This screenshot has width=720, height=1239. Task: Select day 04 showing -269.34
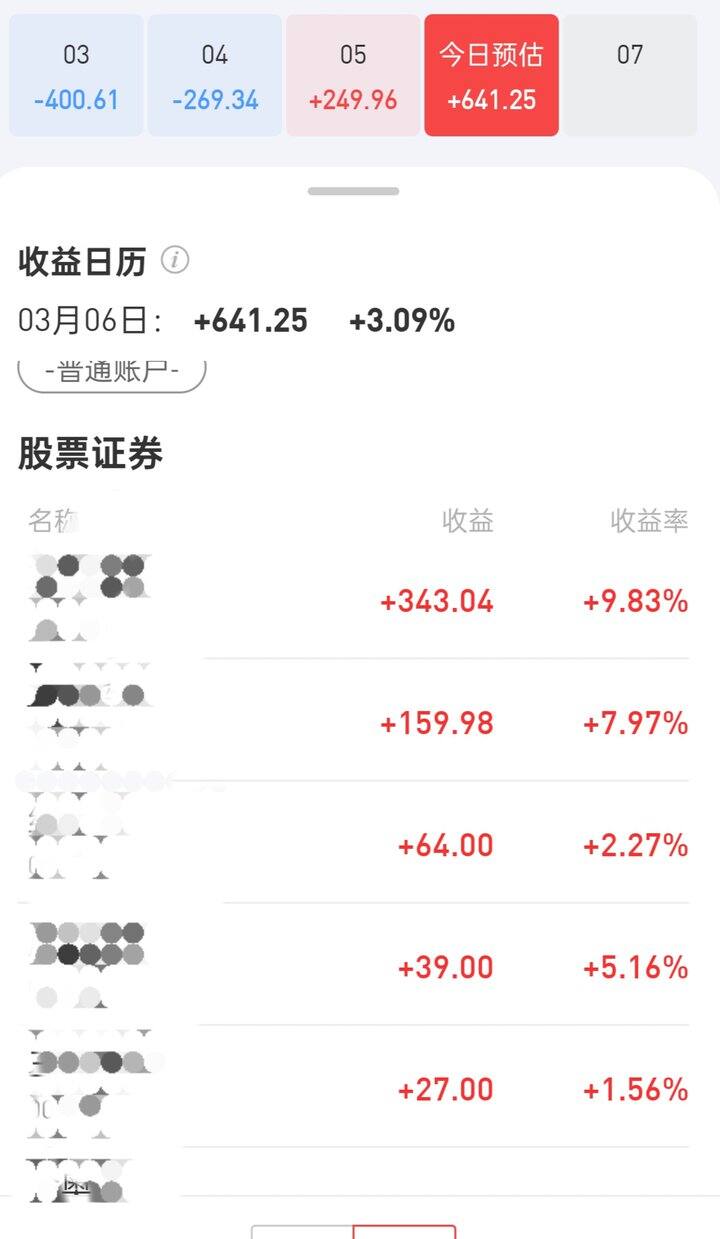(x=215, y=75)
